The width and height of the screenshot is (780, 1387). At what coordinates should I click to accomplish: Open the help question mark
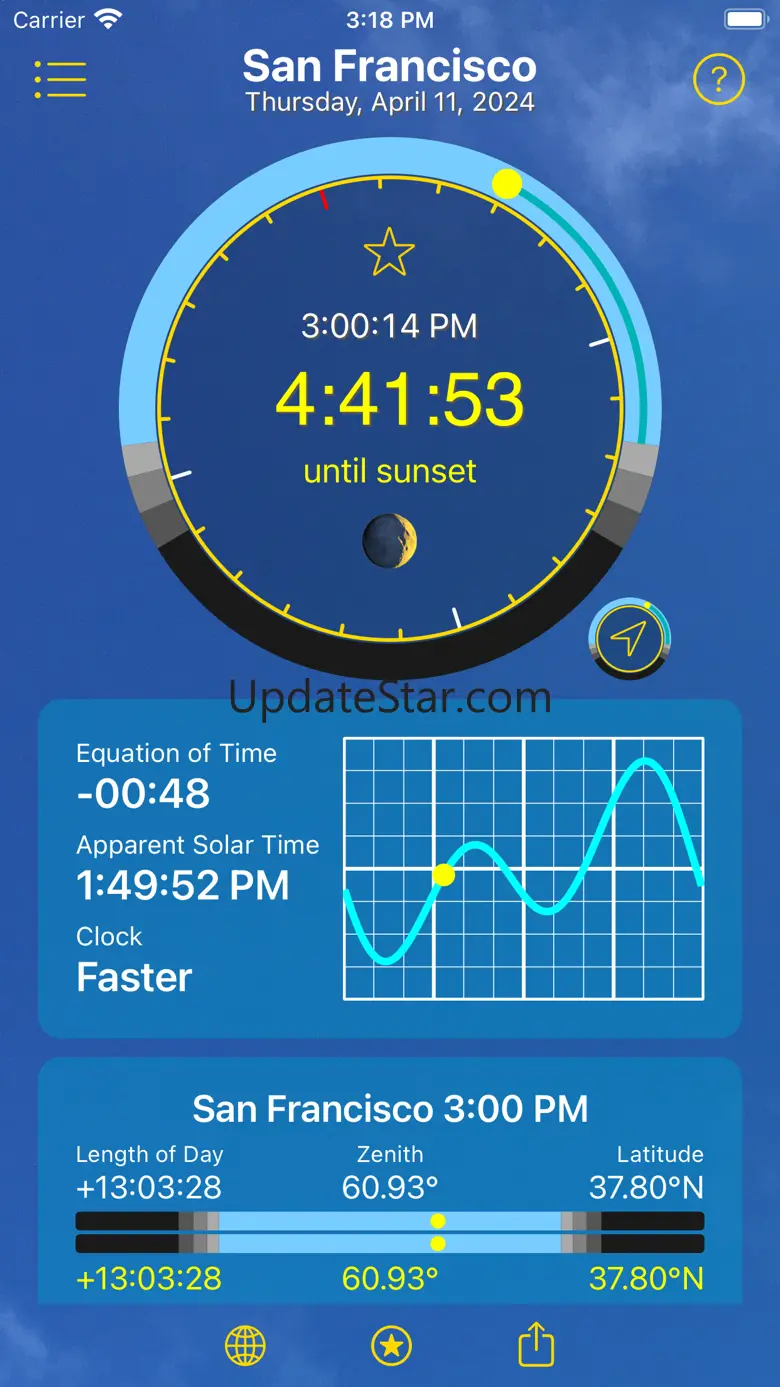pyautogui.click(x=719, y=78)
